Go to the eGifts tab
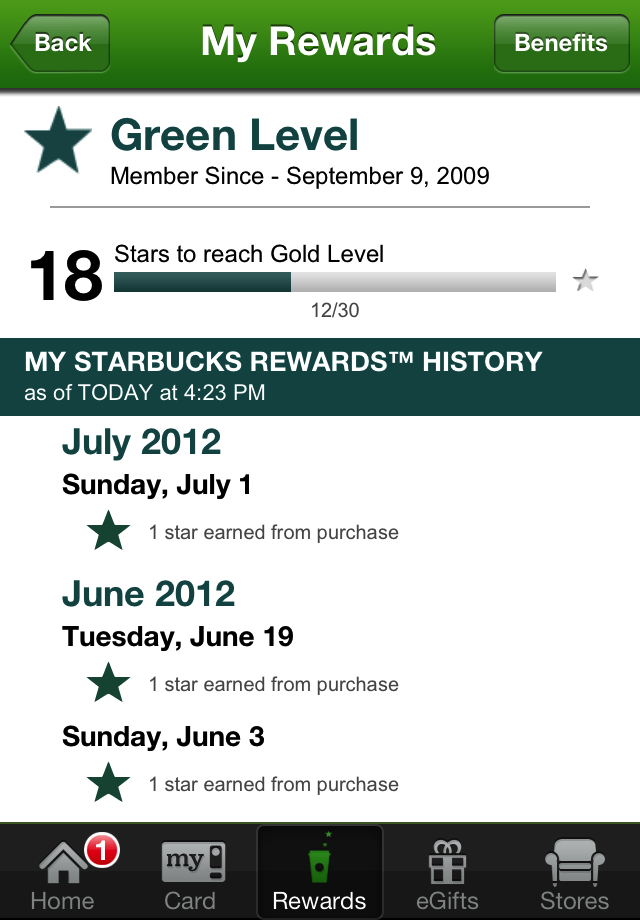 [x=447, y=873]
